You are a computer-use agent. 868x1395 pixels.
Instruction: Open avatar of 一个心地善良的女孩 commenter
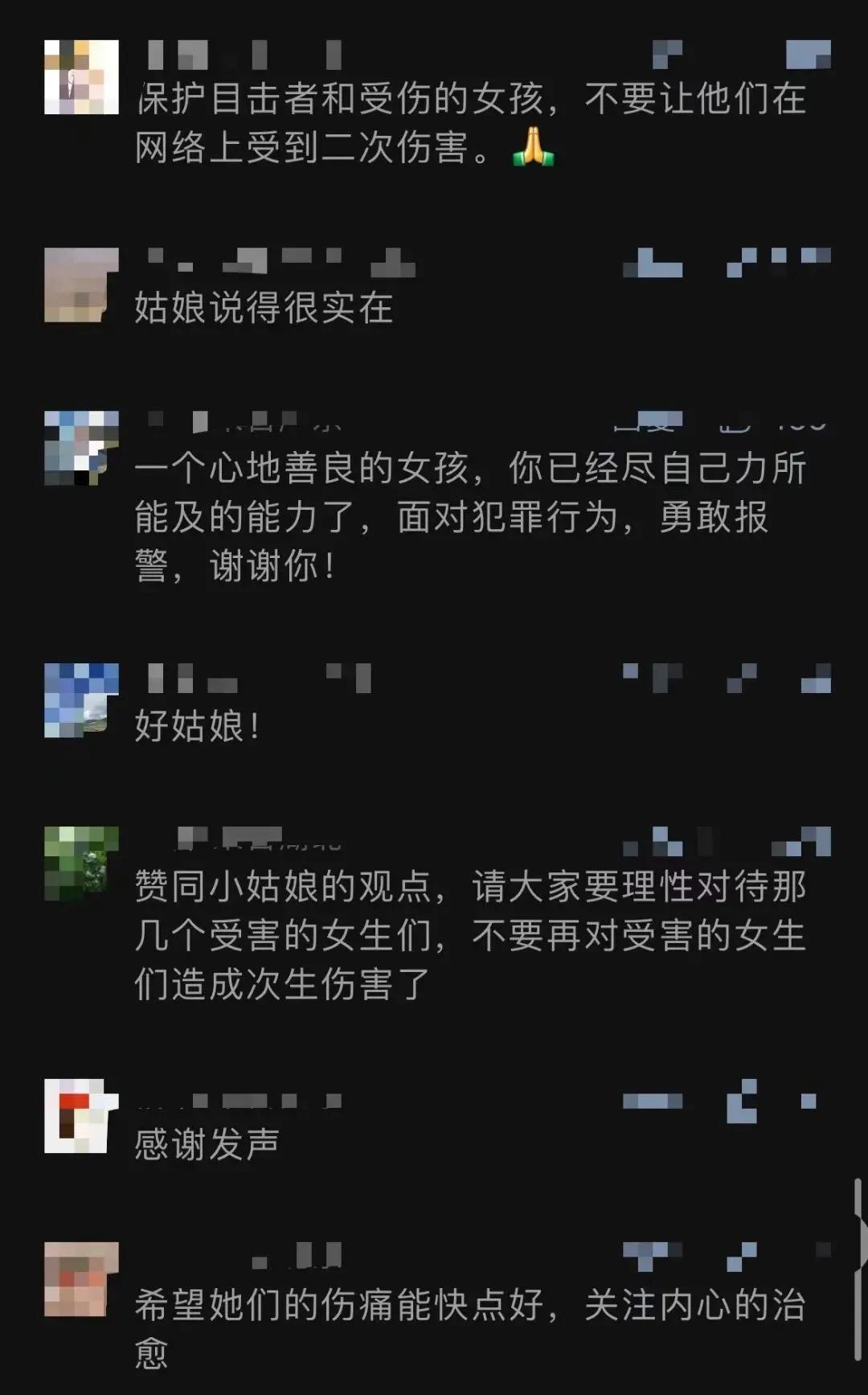click(x=81, y=448)
